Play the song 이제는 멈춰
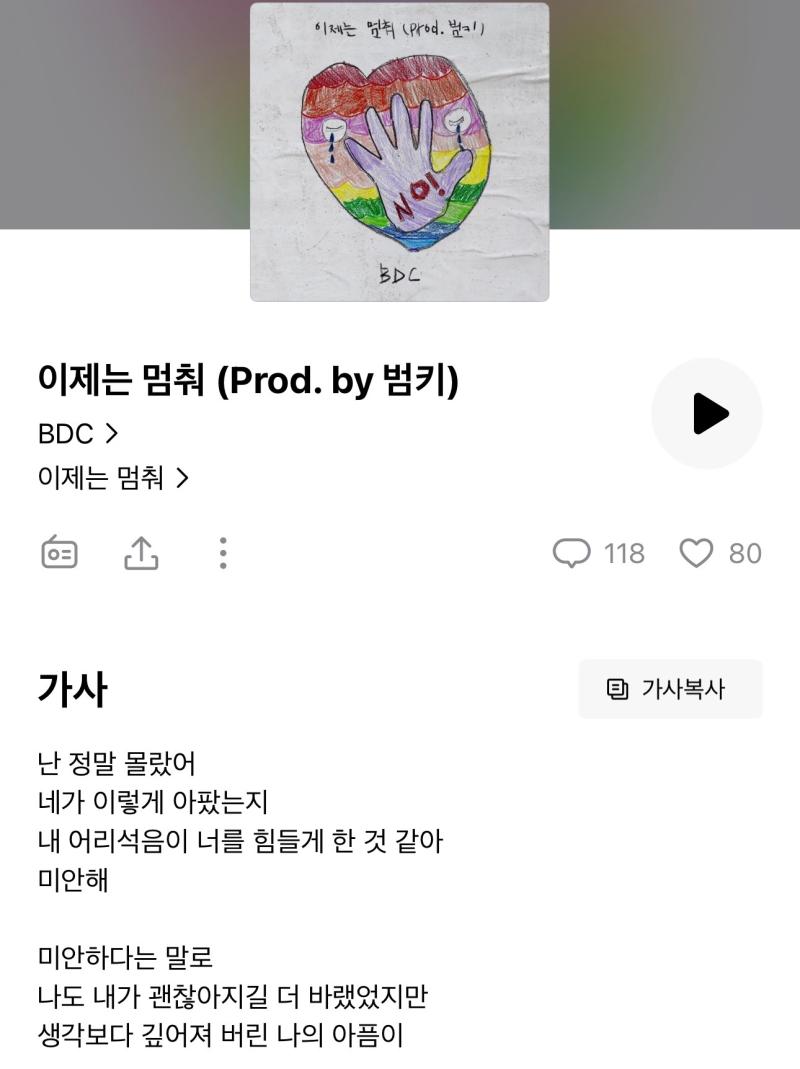 point(707,413)
